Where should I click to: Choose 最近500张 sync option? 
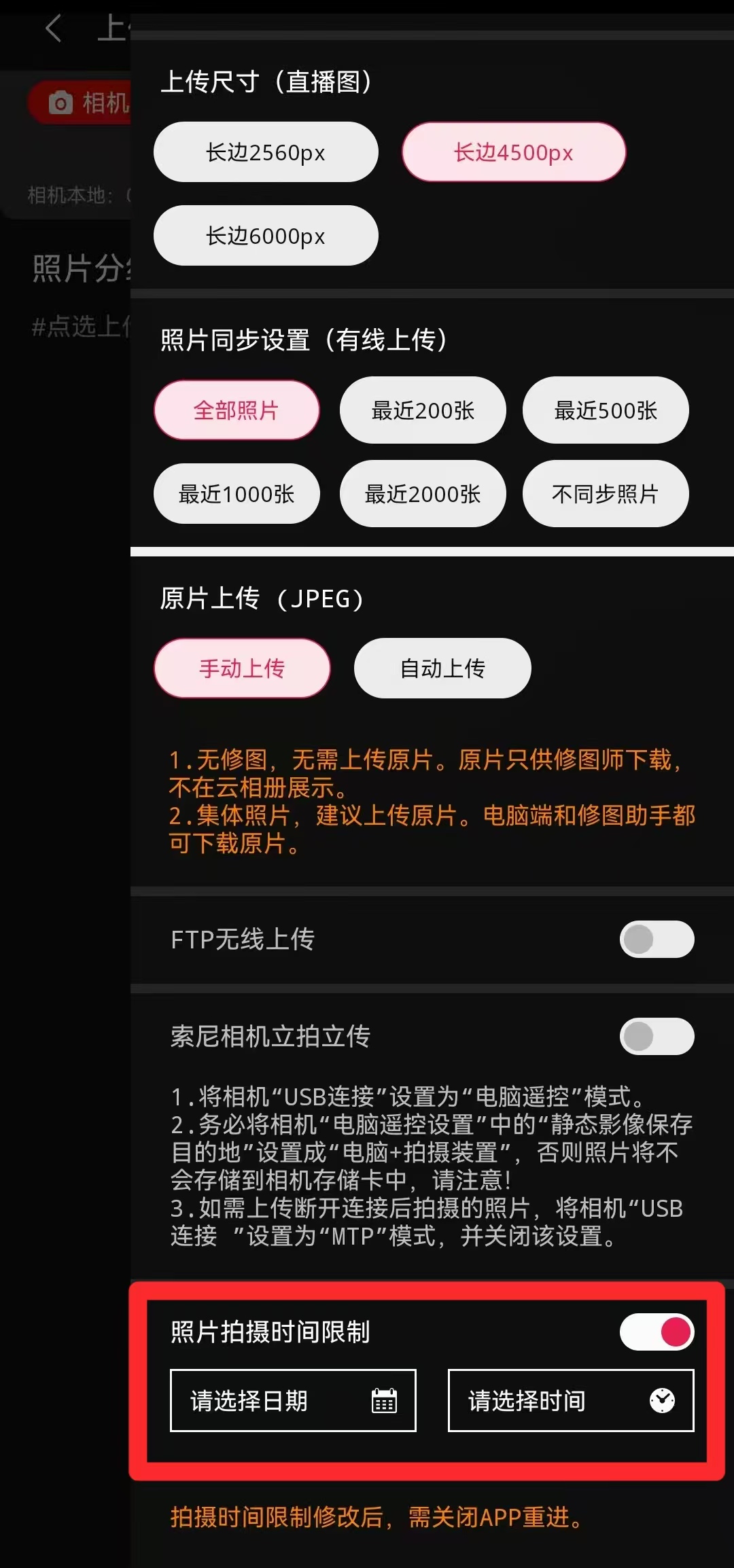[606, 410]
